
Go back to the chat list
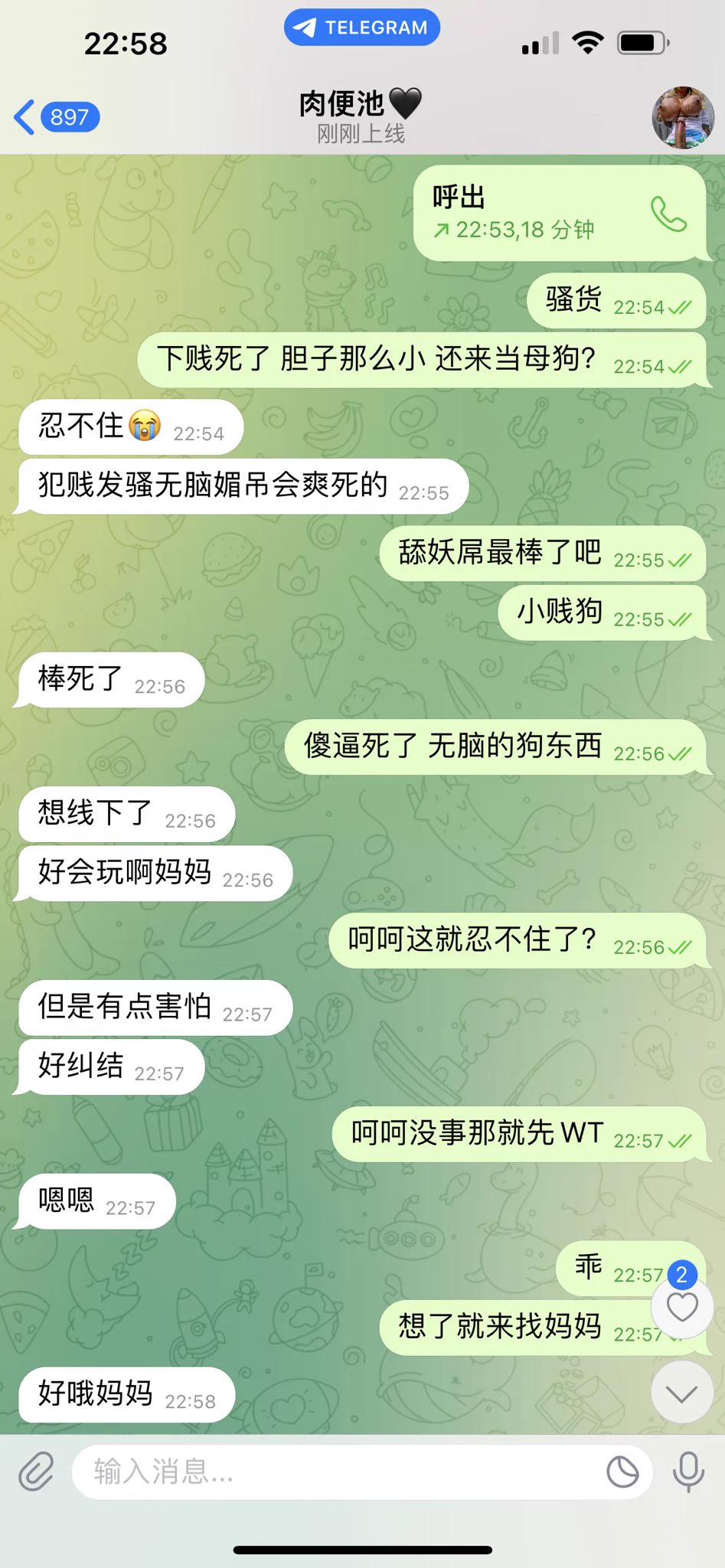click(x=55, y=117)
